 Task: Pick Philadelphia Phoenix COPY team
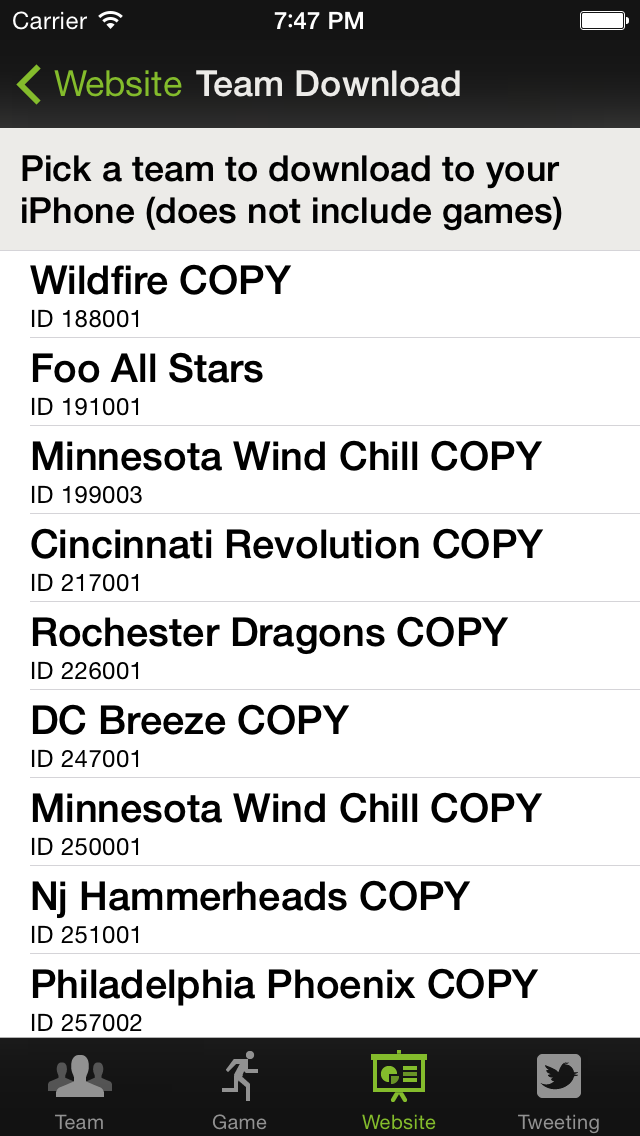pos(320,996)
